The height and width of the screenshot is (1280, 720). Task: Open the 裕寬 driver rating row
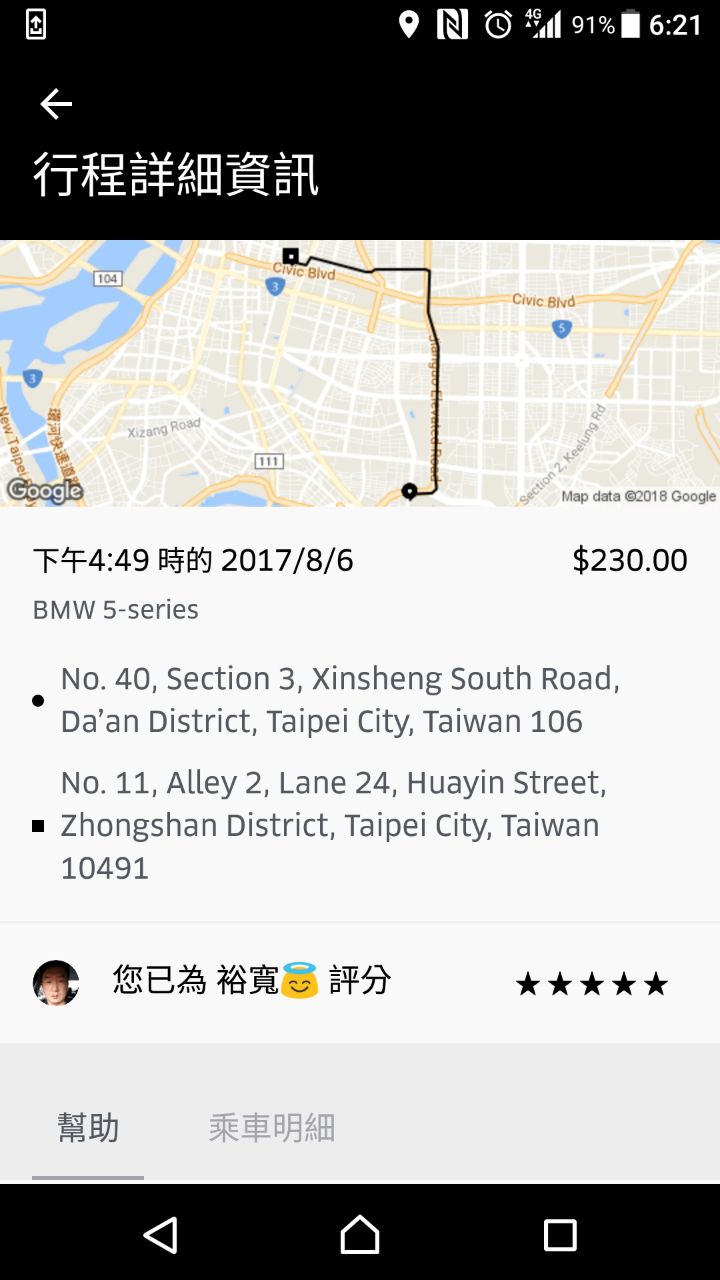(x=360, y=983)
